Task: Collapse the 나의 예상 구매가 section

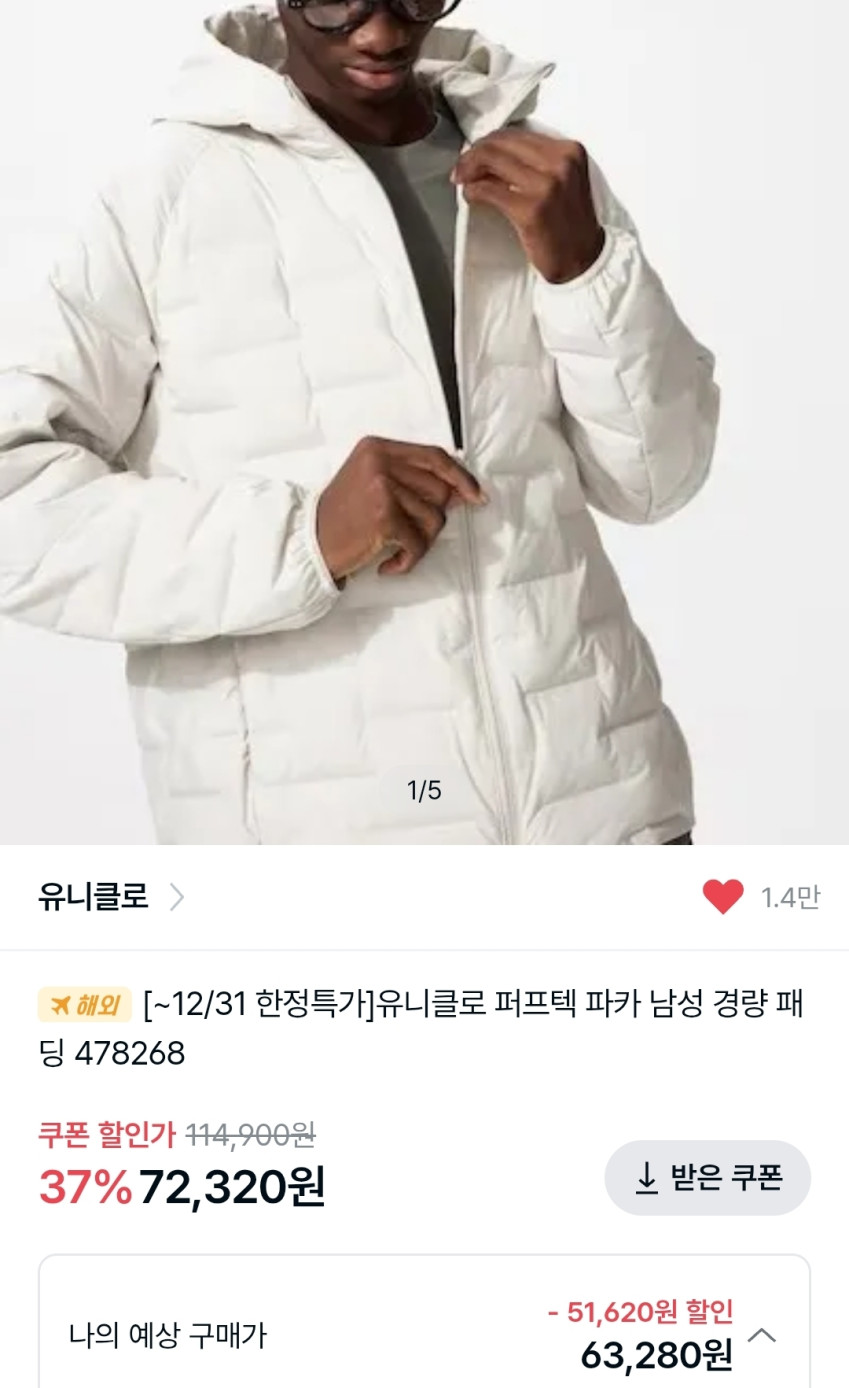Action: (762, 1335)
